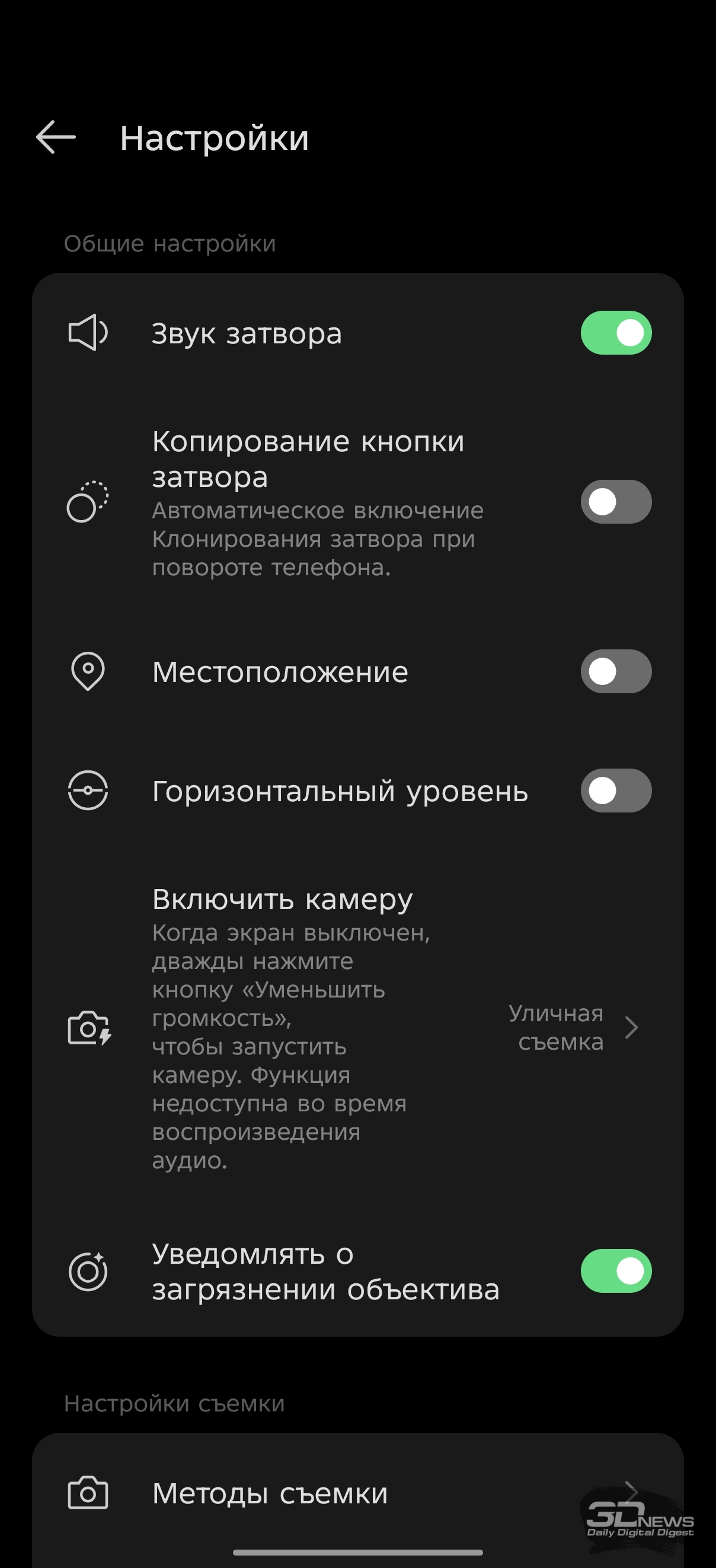Viewport: 716px width, 1568px height.
Task: Open Методы съемки
Action: [357, 1494]
